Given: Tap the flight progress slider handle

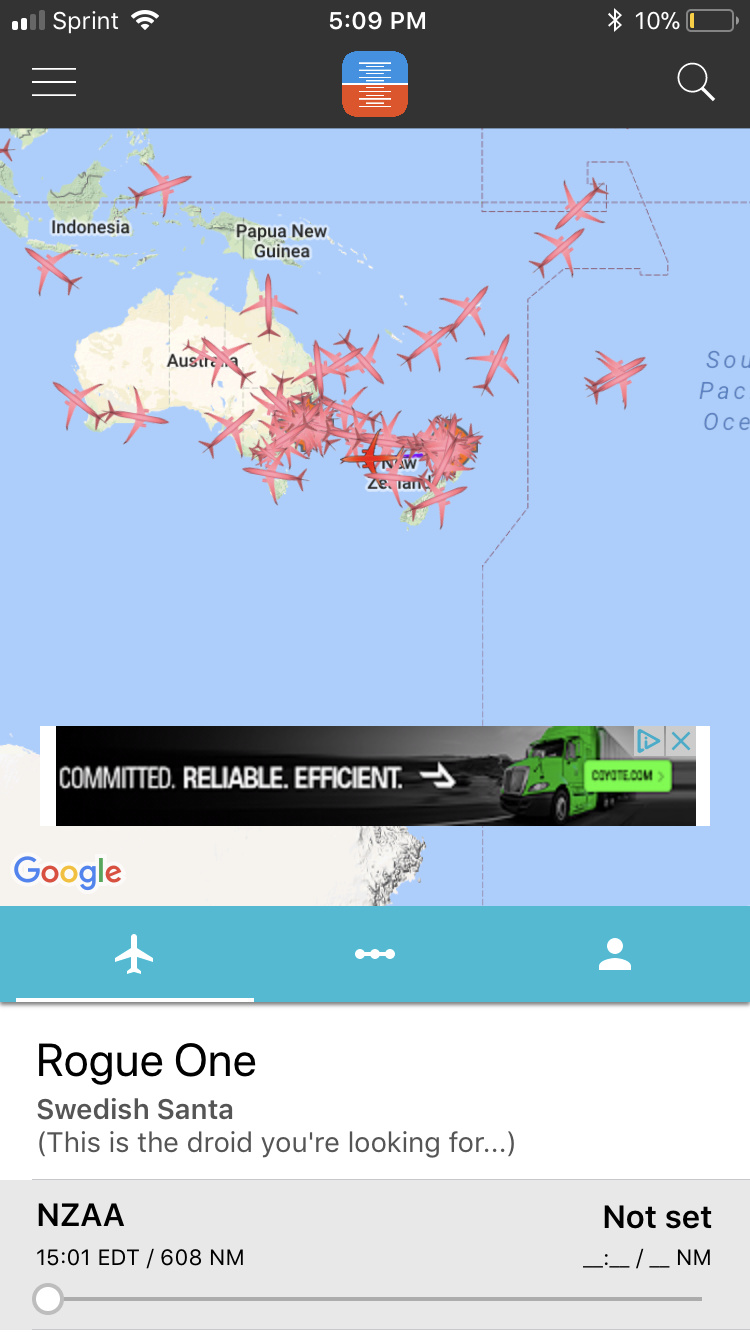Looking at the screenshot, I should [x=47, y=1299].
